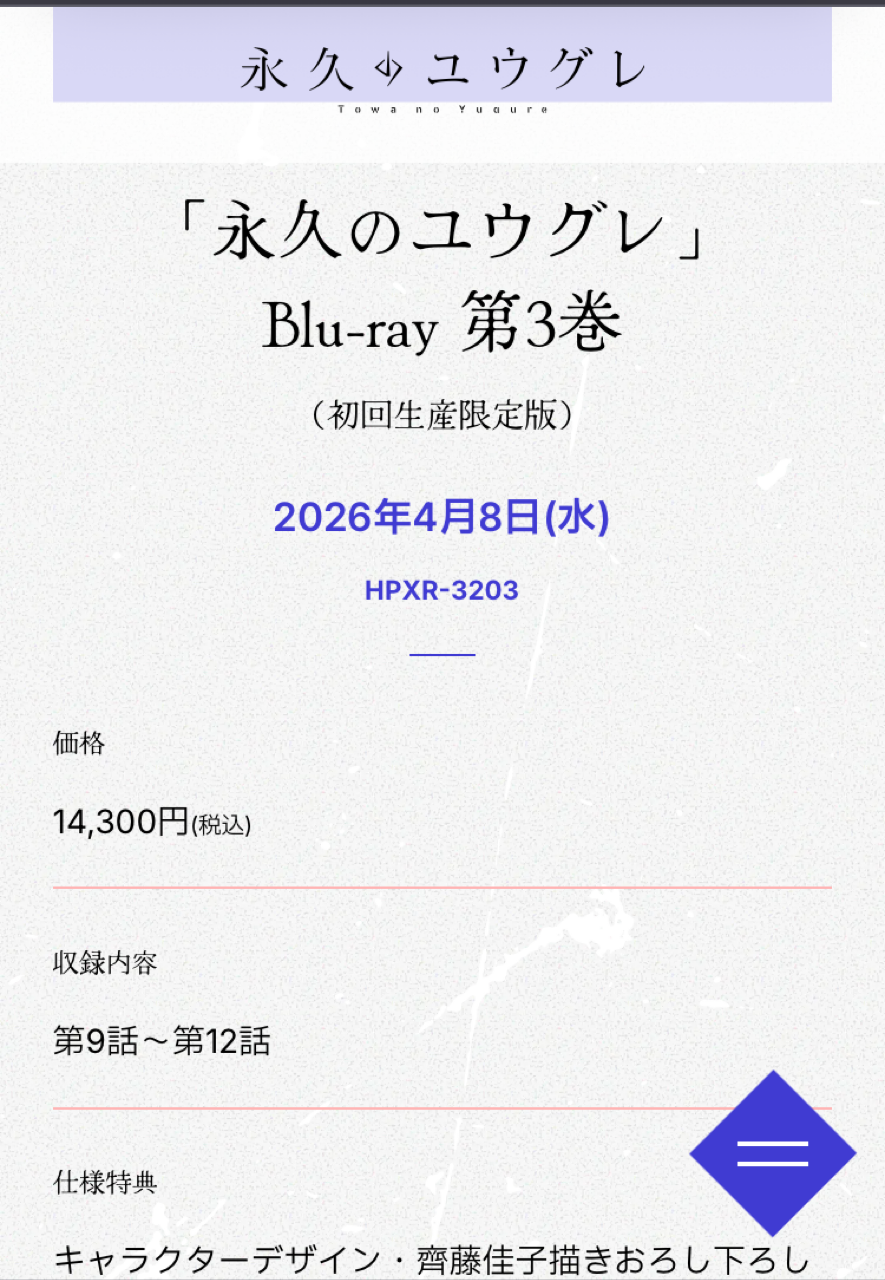Tap the 永久のユウグレ site logo banner
Image resolution: width=885 pixels, height=1280 pixels.
point(442,67)
